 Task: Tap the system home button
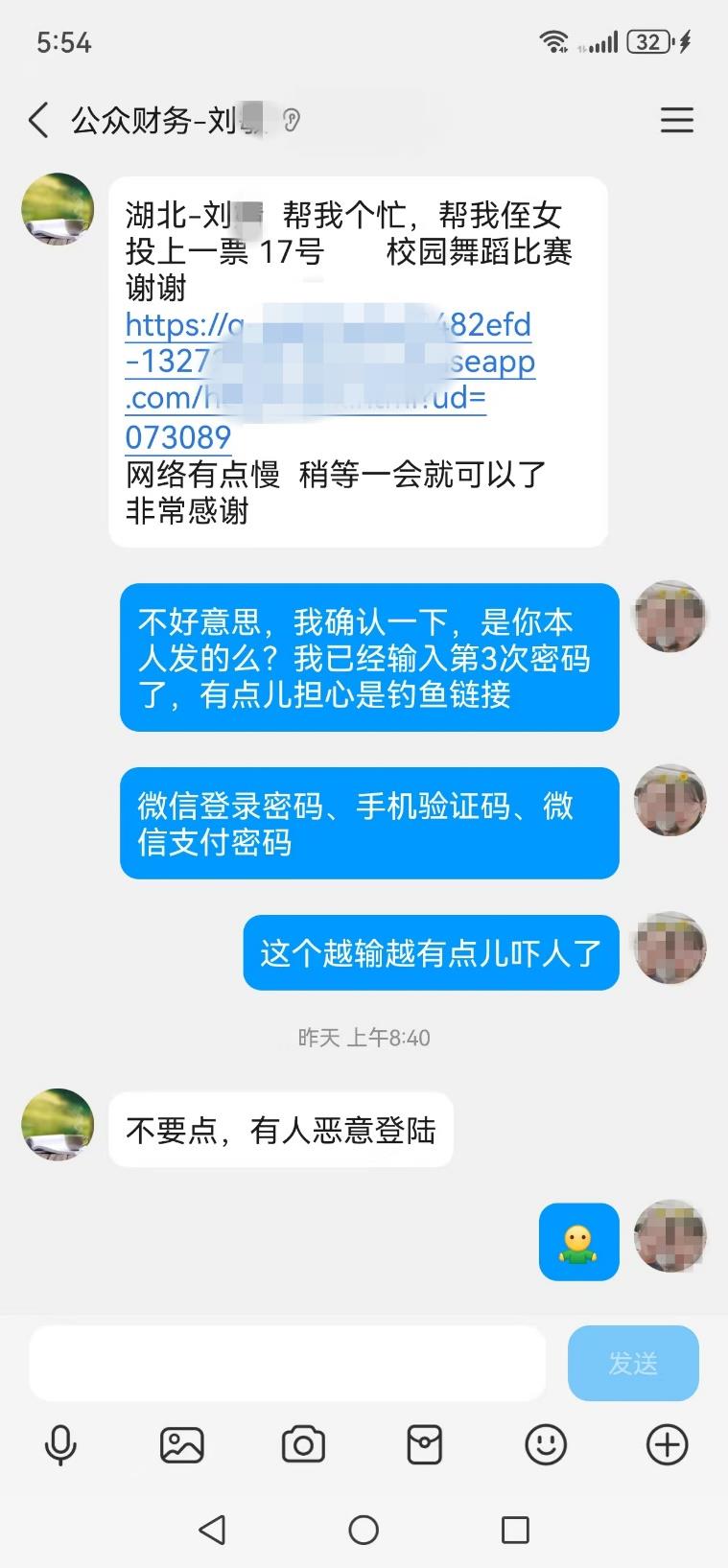point(364,1529)
